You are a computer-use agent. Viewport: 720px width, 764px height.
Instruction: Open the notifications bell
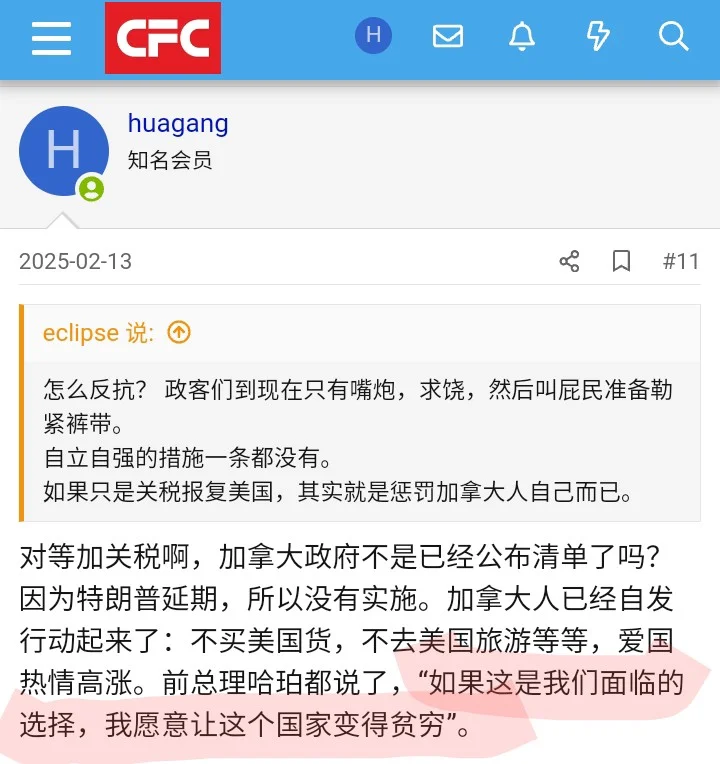(522, 37)
